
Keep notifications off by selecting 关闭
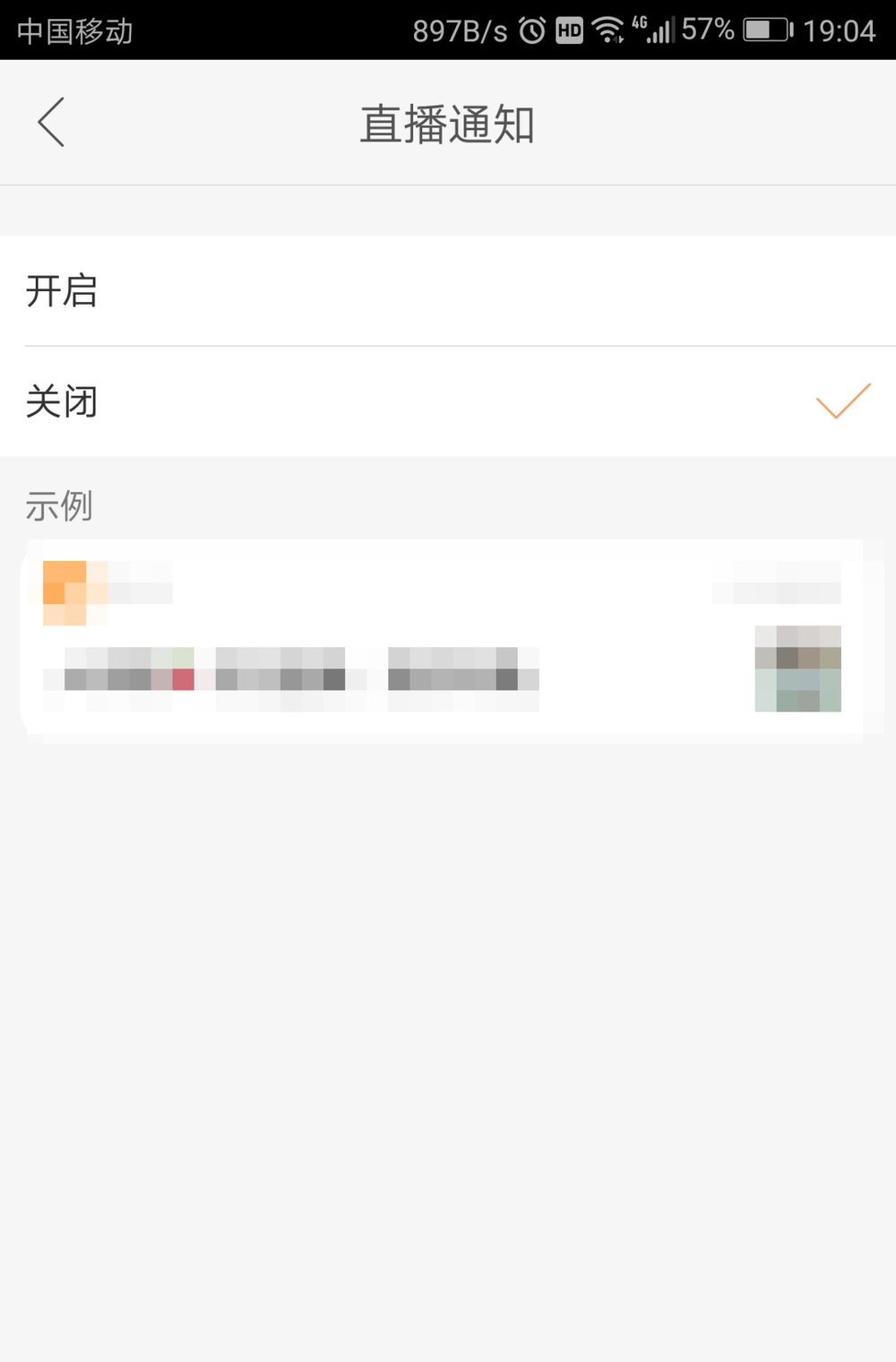[x=448, y=402]
